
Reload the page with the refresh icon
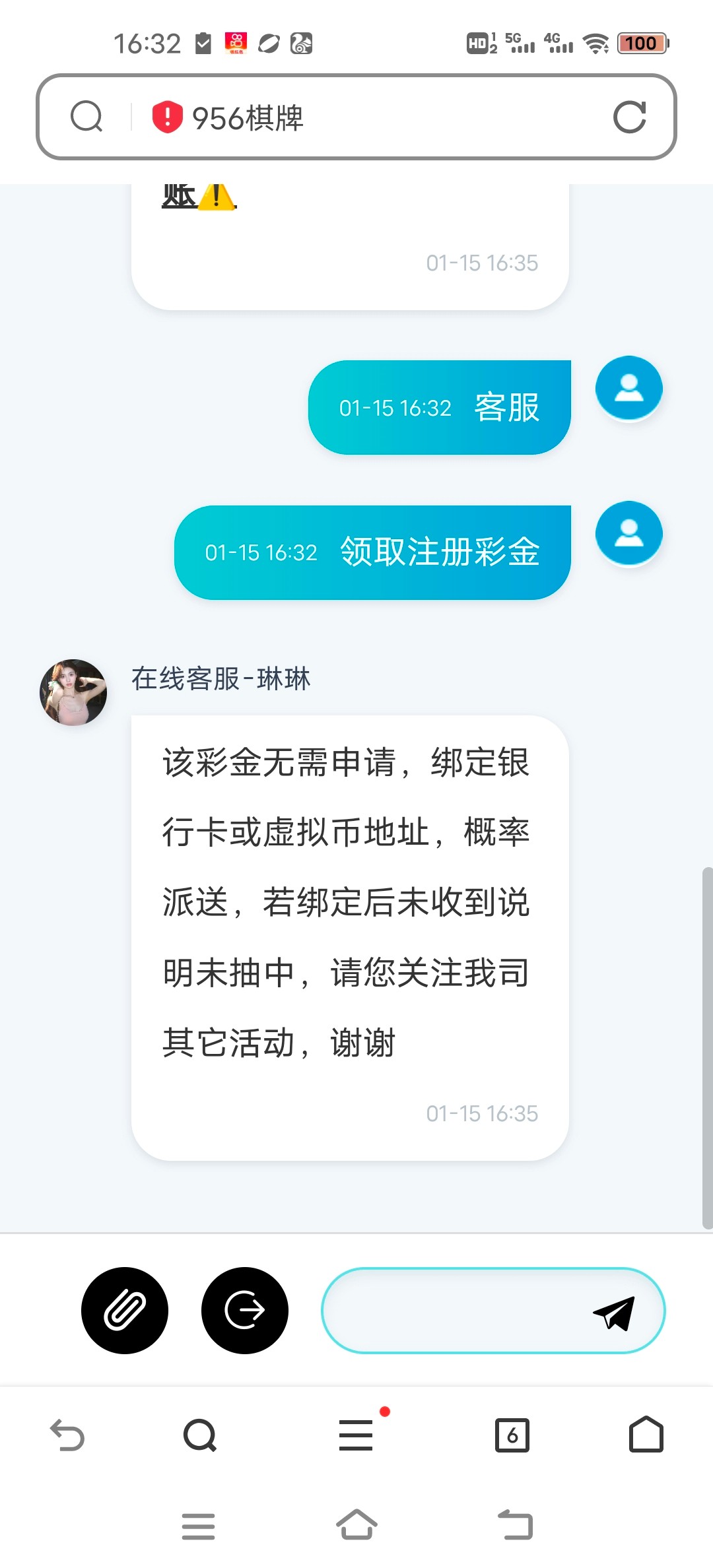click(628, 117)
